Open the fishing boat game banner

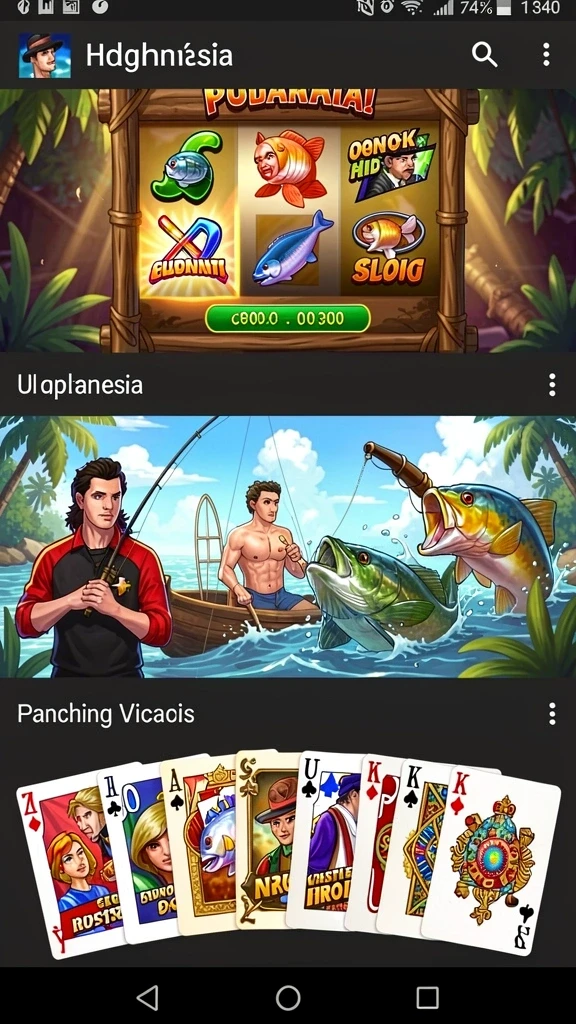[288, 547]
